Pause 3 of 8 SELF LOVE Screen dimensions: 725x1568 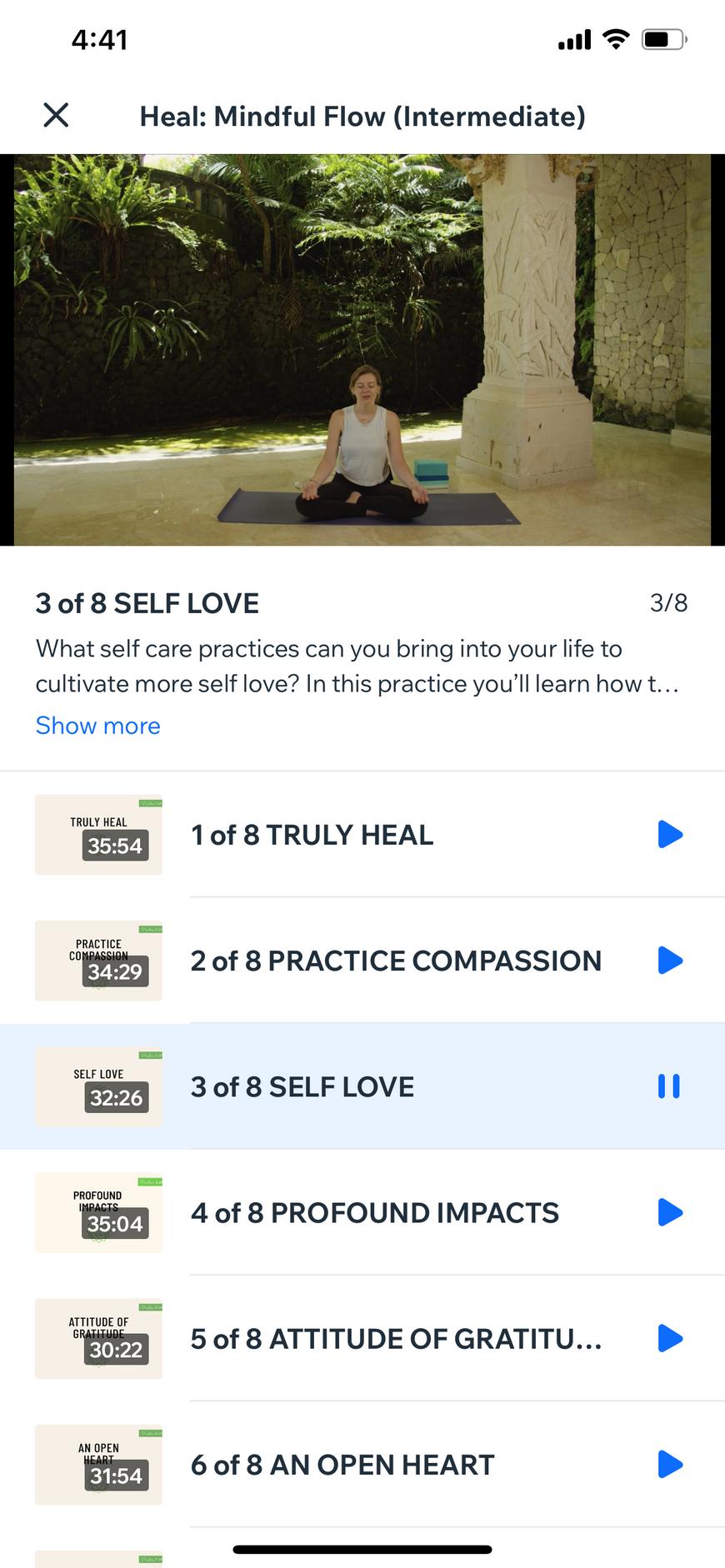(x=669, y=1086)
